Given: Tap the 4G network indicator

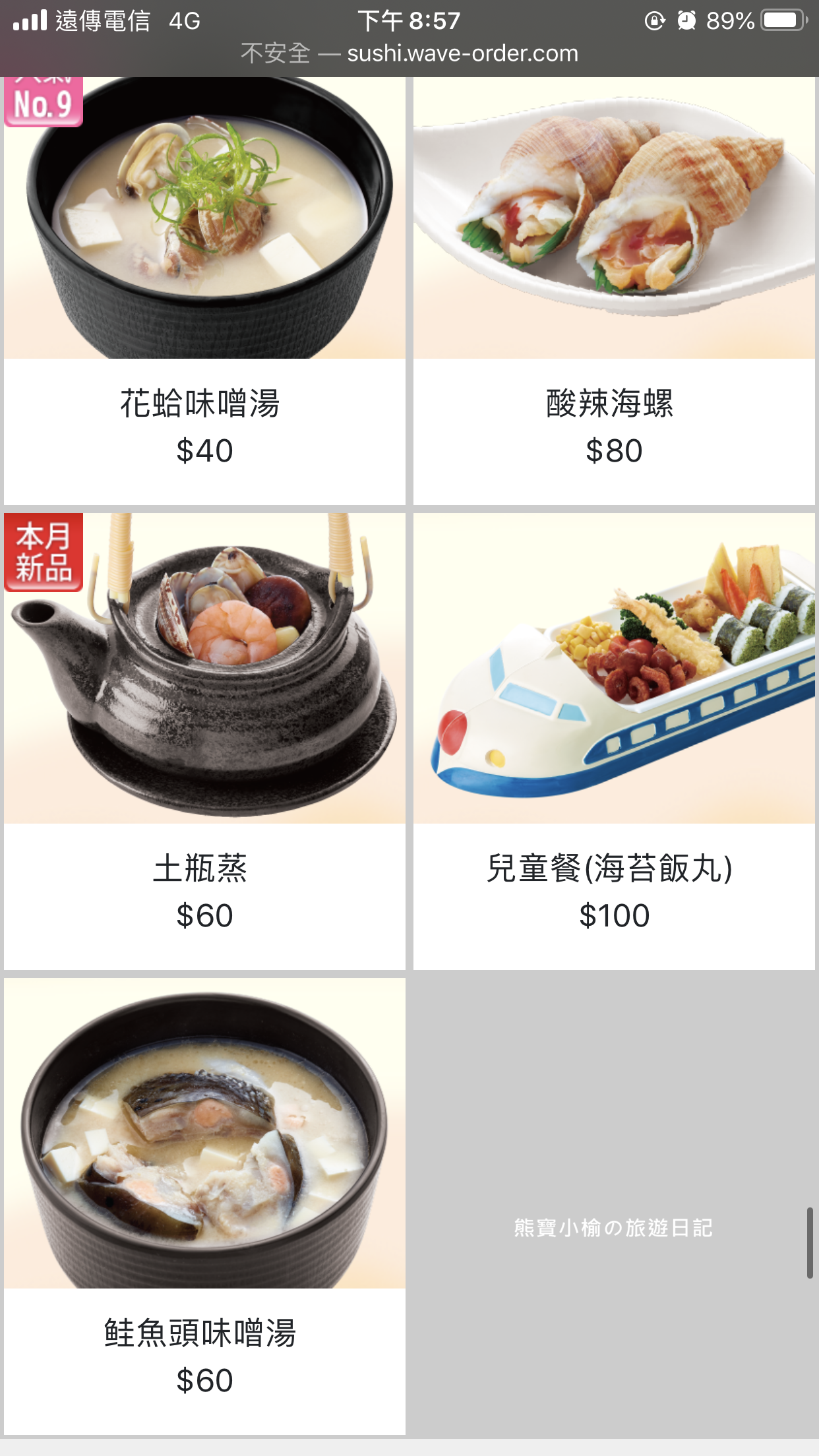Looking at the screenshot, I should [185, 20].
